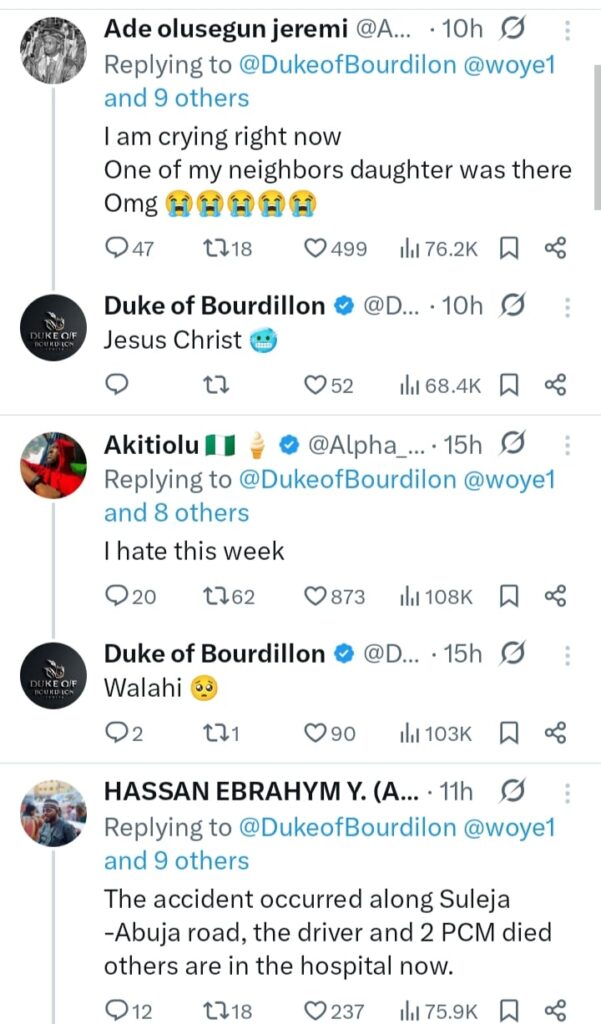
Task: Open overflow menu on the 'Walahi' tweet
Action: [x=567, y=656]
